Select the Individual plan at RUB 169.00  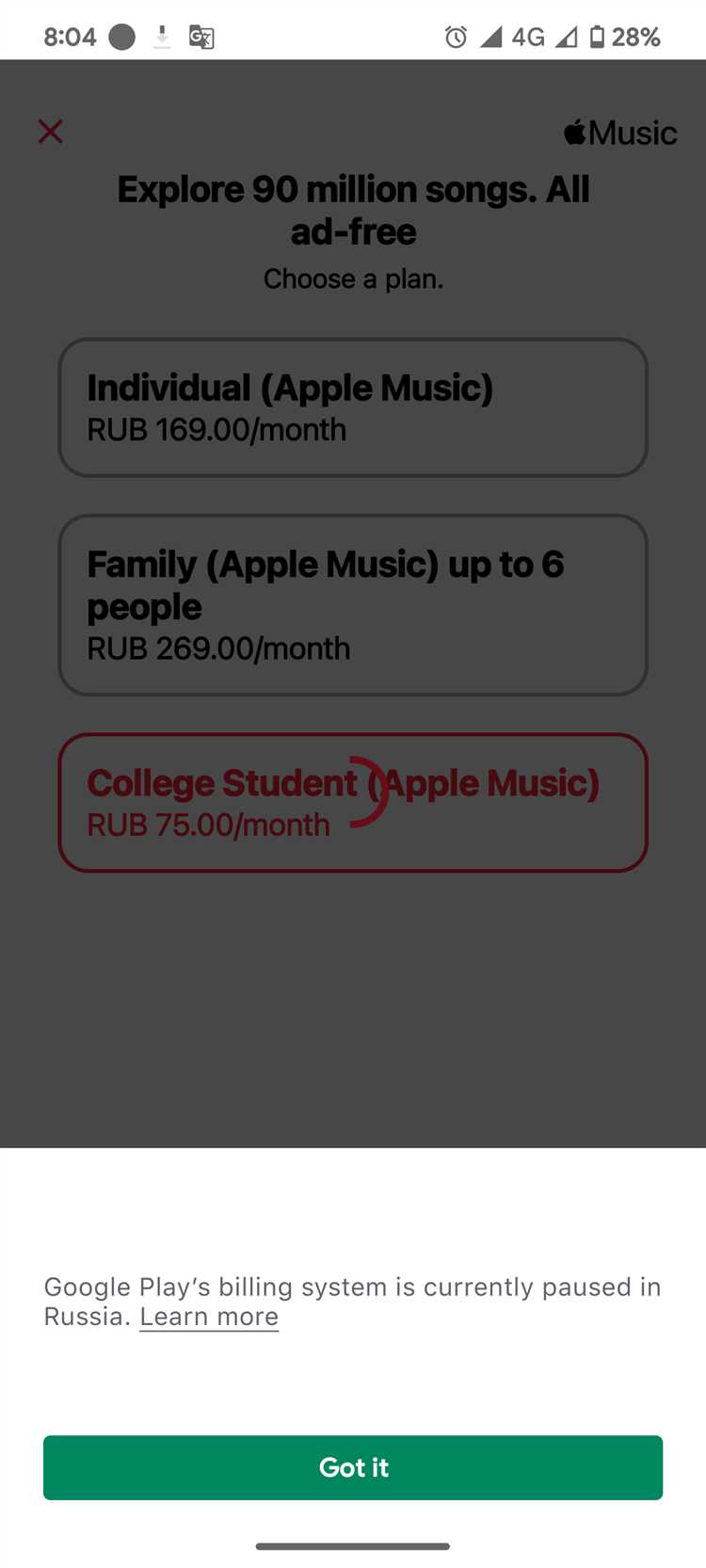coord(353,408)
